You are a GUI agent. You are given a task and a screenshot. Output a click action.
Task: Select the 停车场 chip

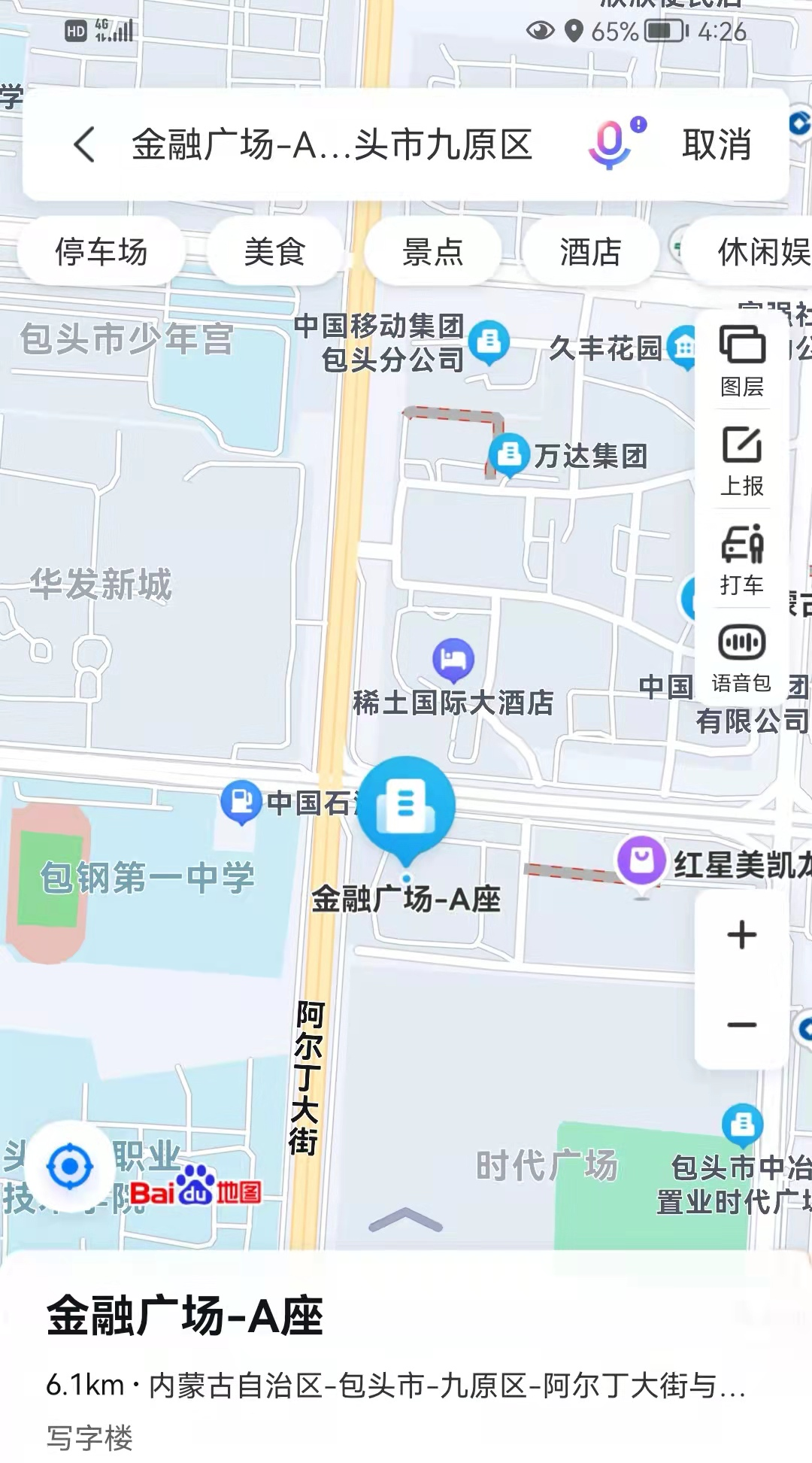[x=101, y=251]
